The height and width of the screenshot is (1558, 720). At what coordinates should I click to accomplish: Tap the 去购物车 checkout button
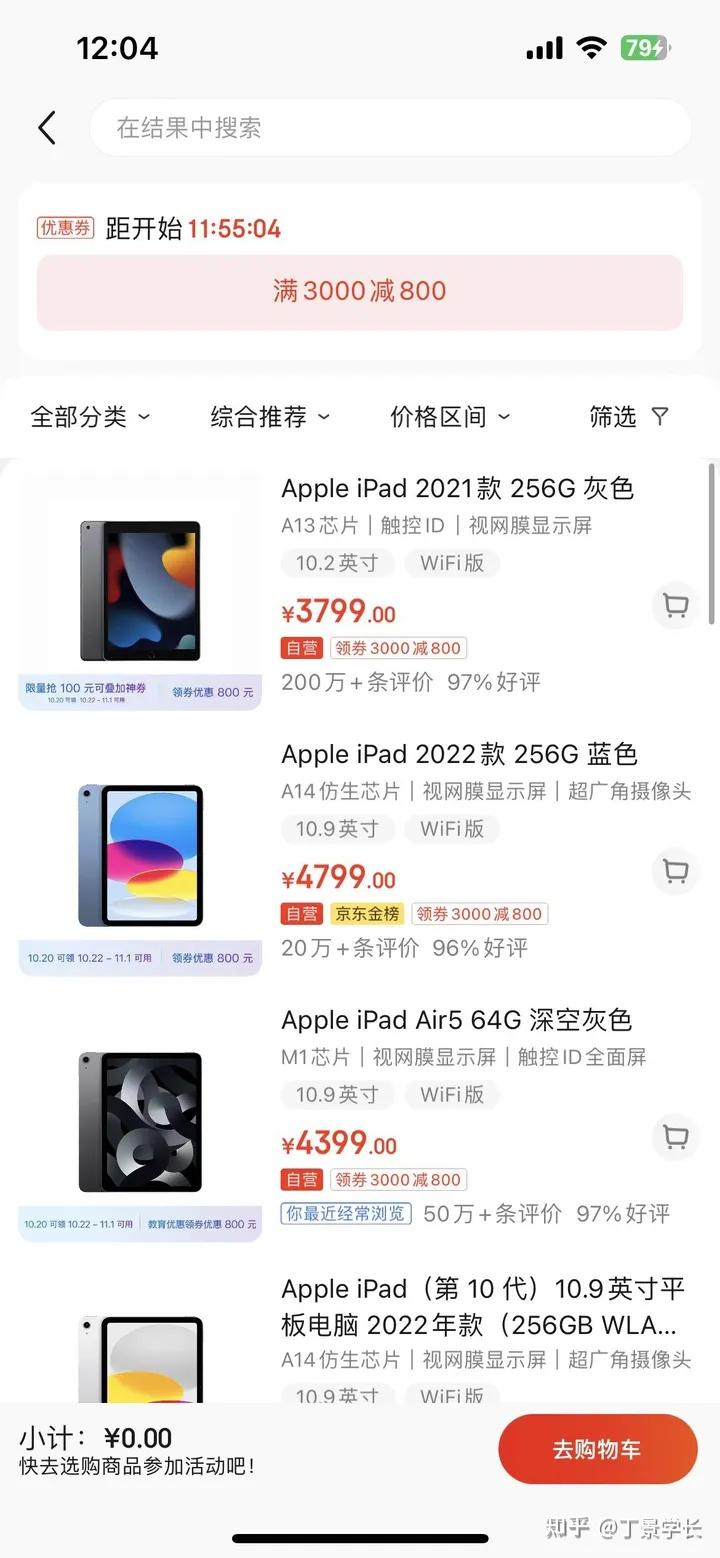[598, 1449]
